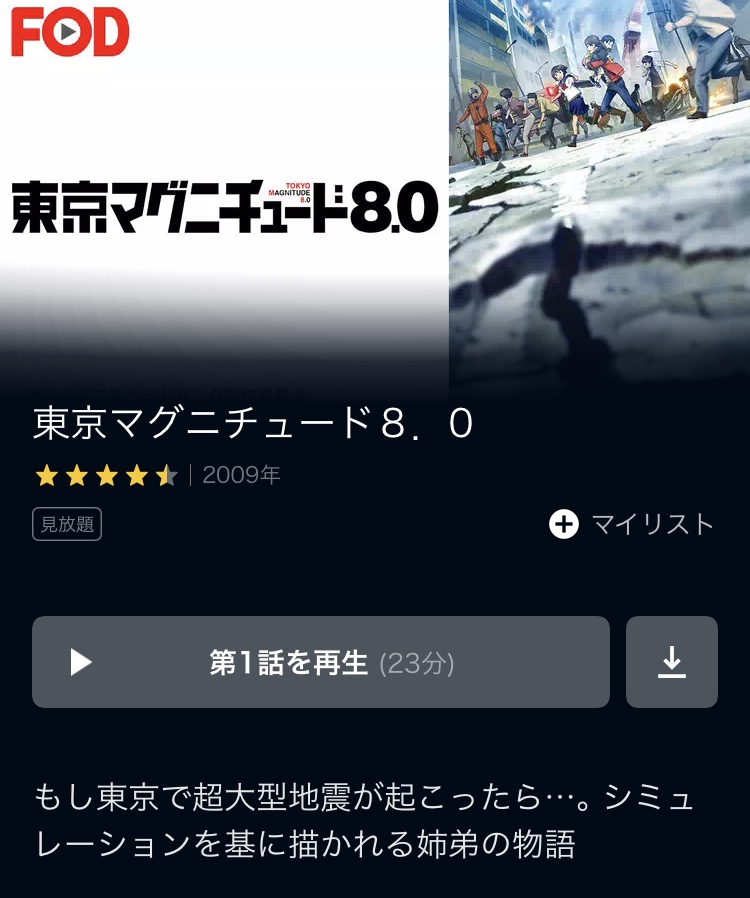750x898 pixels.
Task: Add this title to マイリスト
Action: (631, 524)
